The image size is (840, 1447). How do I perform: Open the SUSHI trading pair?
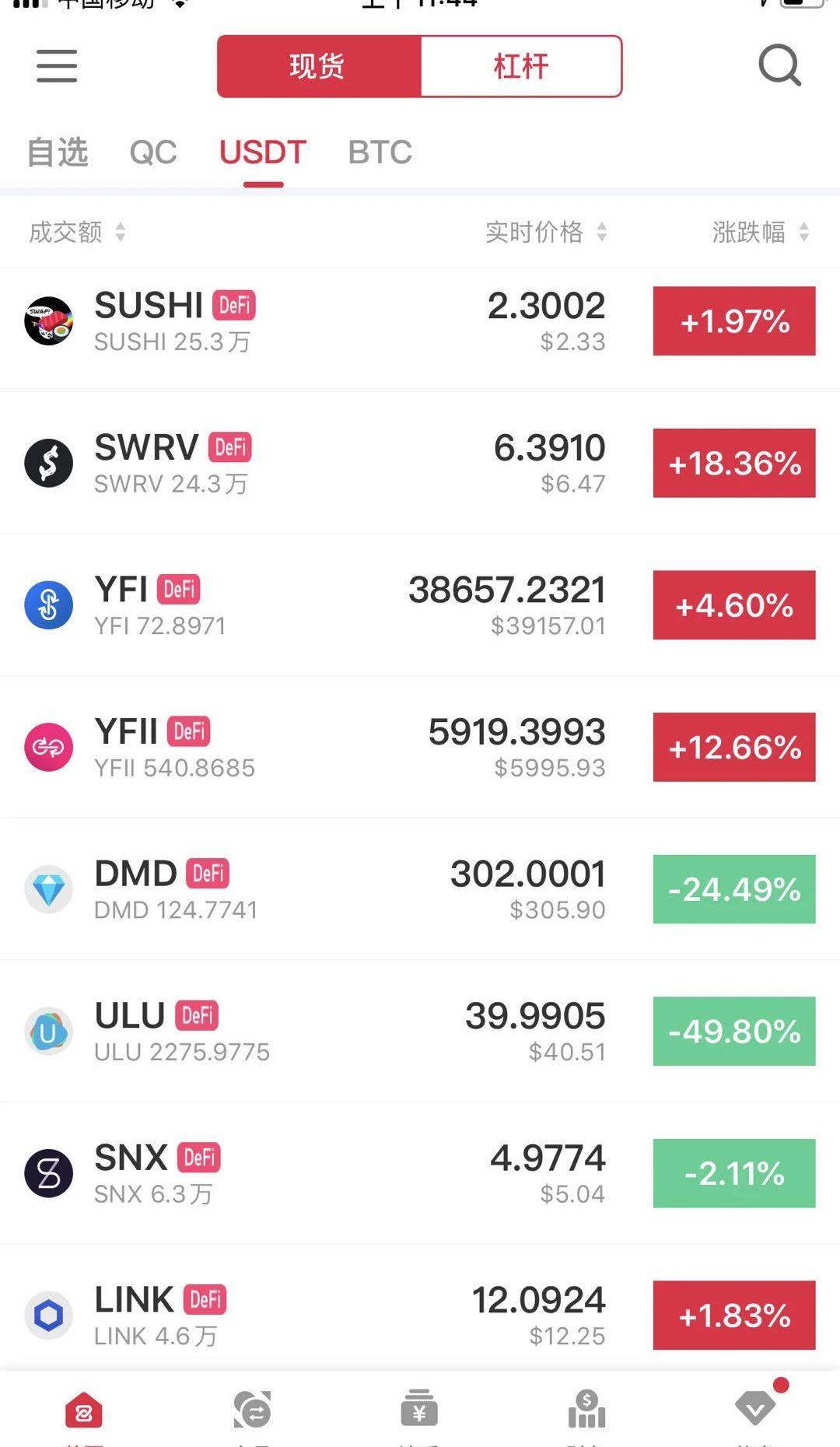[420, 321]
